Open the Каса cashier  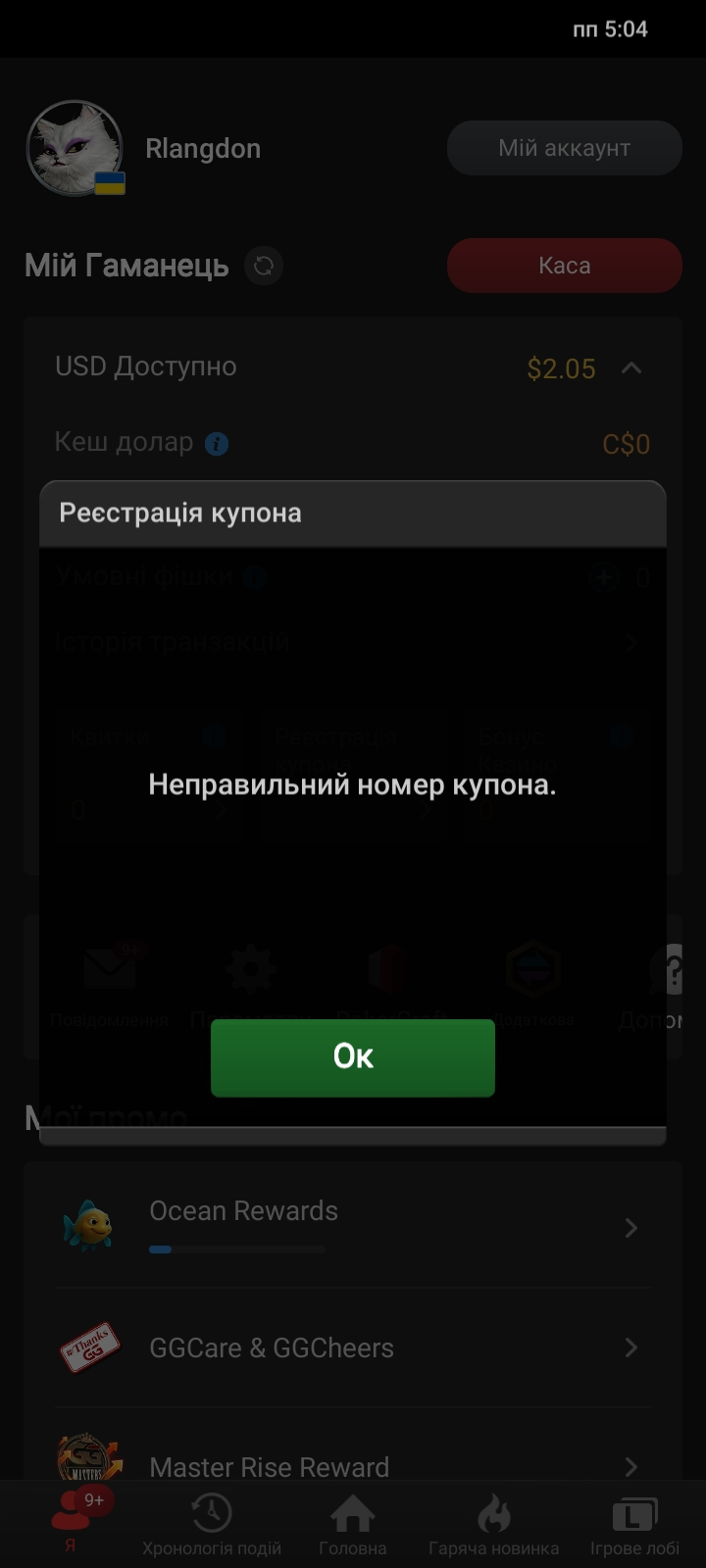point(564,266)
